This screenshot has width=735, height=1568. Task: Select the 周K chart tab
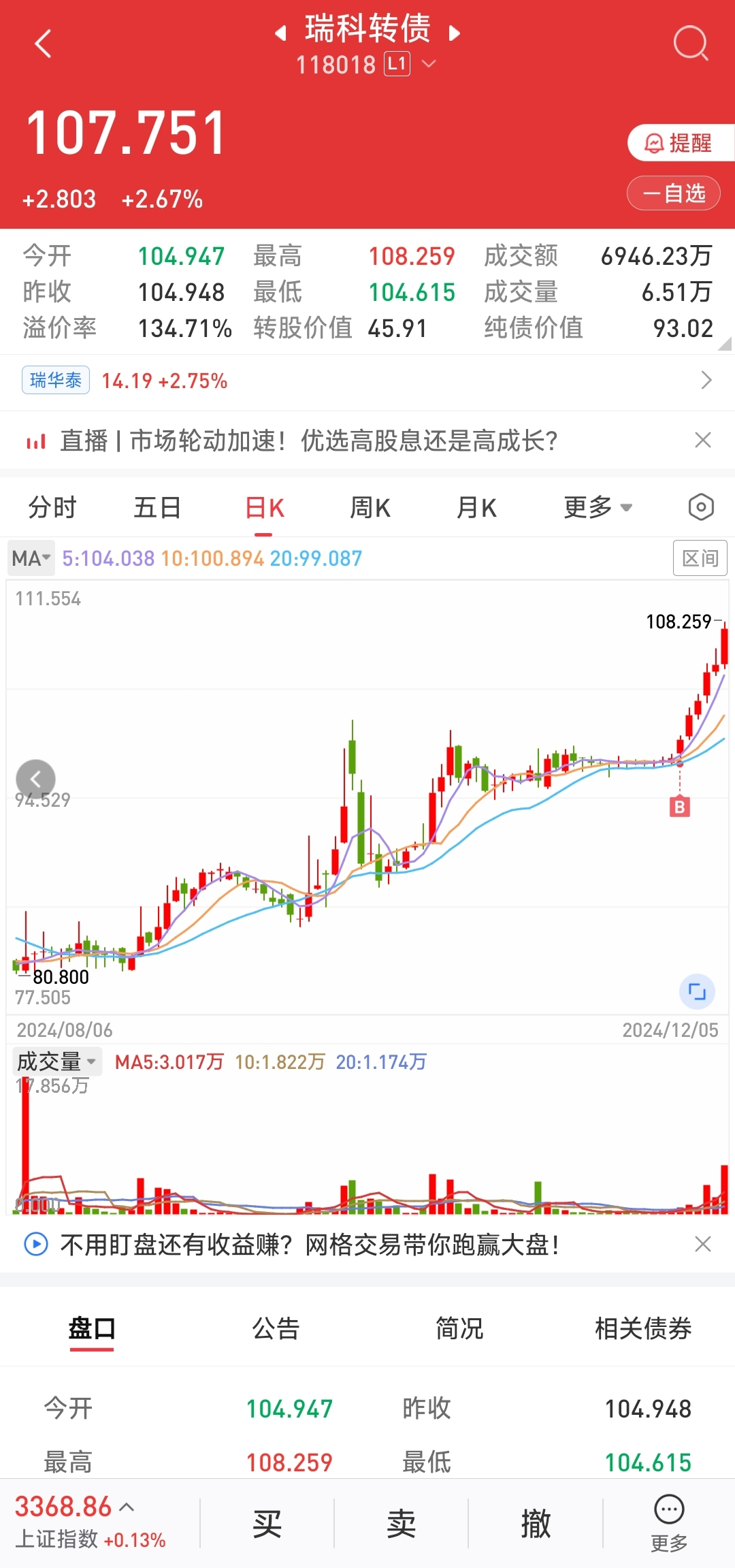pos(370,508)
